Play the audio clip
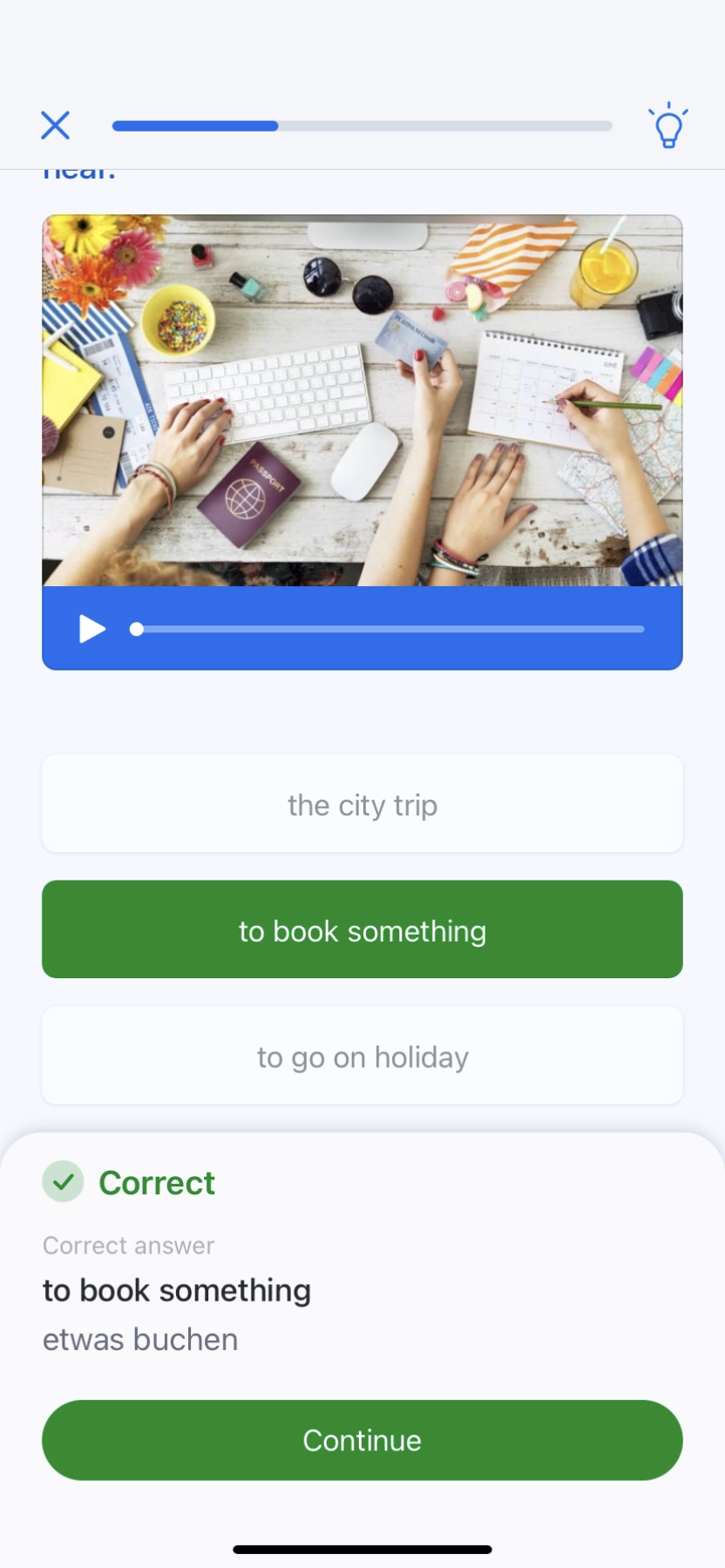The width and height of the screenshot is (725, 1568). (91, 628)
